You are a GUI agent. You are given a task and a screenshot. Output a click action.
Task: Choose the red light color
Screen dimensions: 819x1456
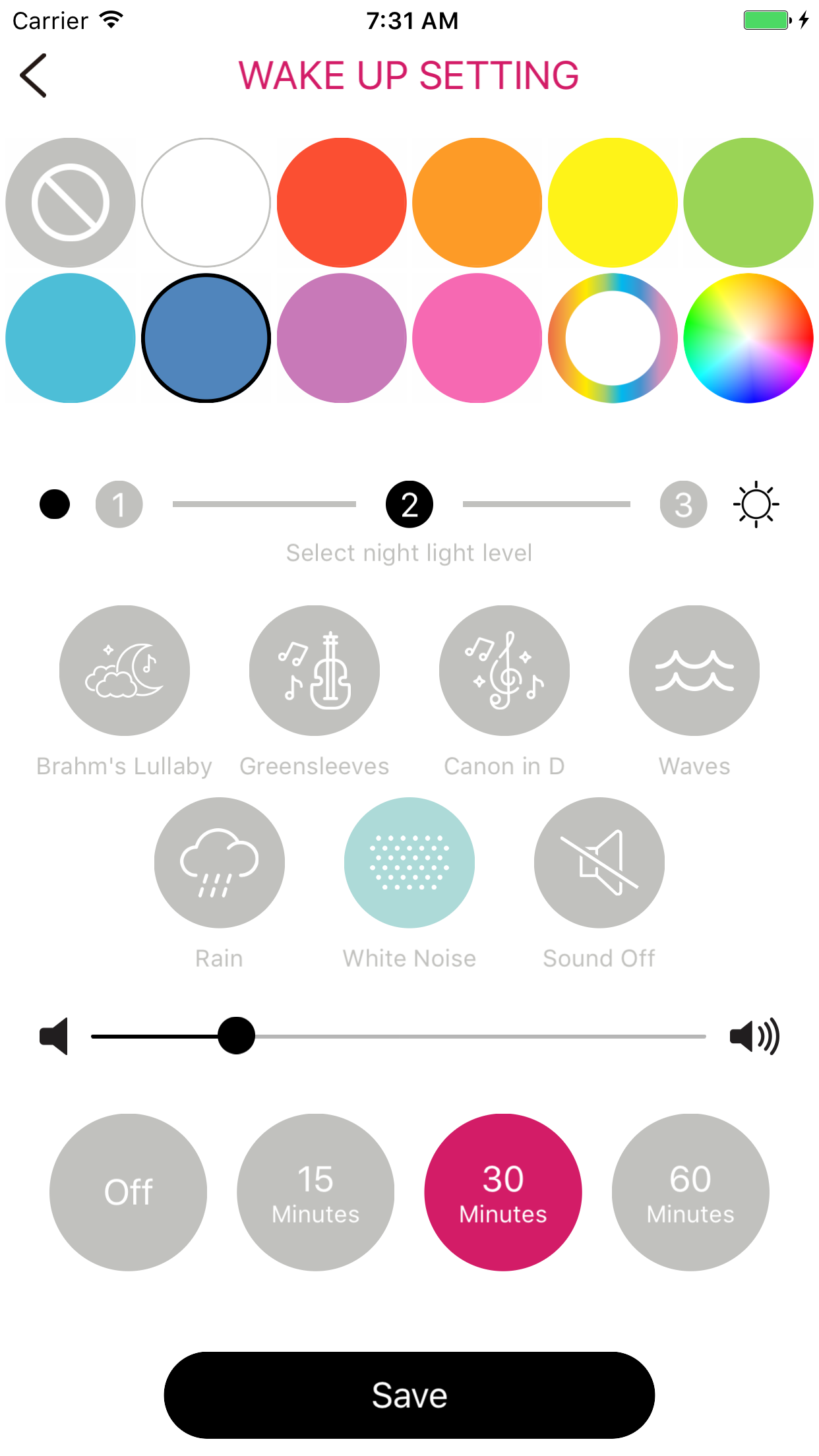[x=342, y=202]
